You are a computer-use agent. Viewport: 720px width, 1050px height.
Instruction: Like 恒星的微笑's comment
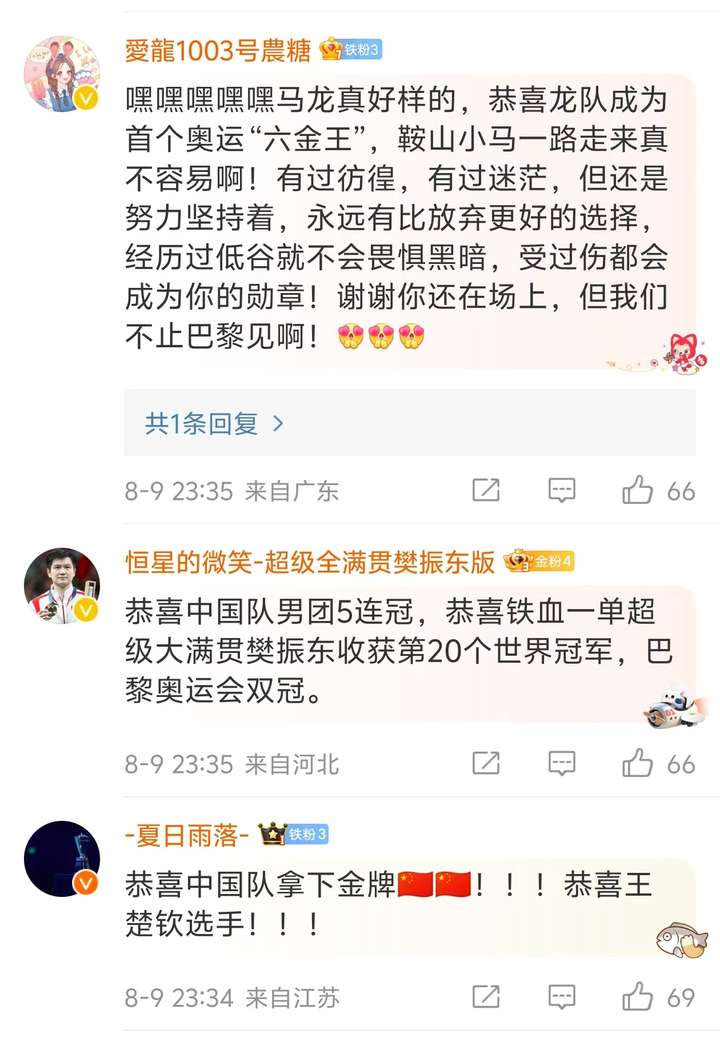click(638, 764)
